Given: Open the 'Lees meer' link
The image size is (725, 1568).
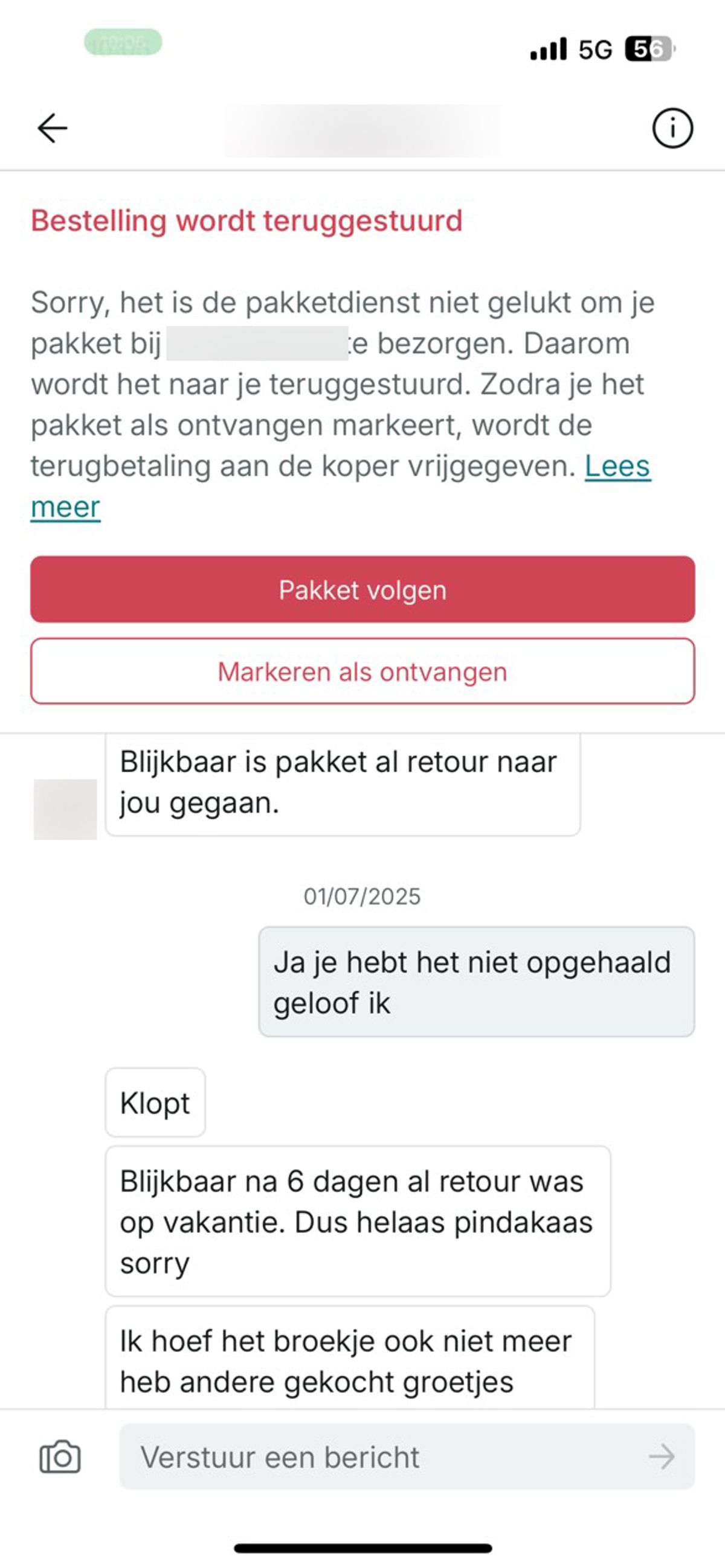Looking at the screenshot, I should pyautogui.click(x=617, y=467).
